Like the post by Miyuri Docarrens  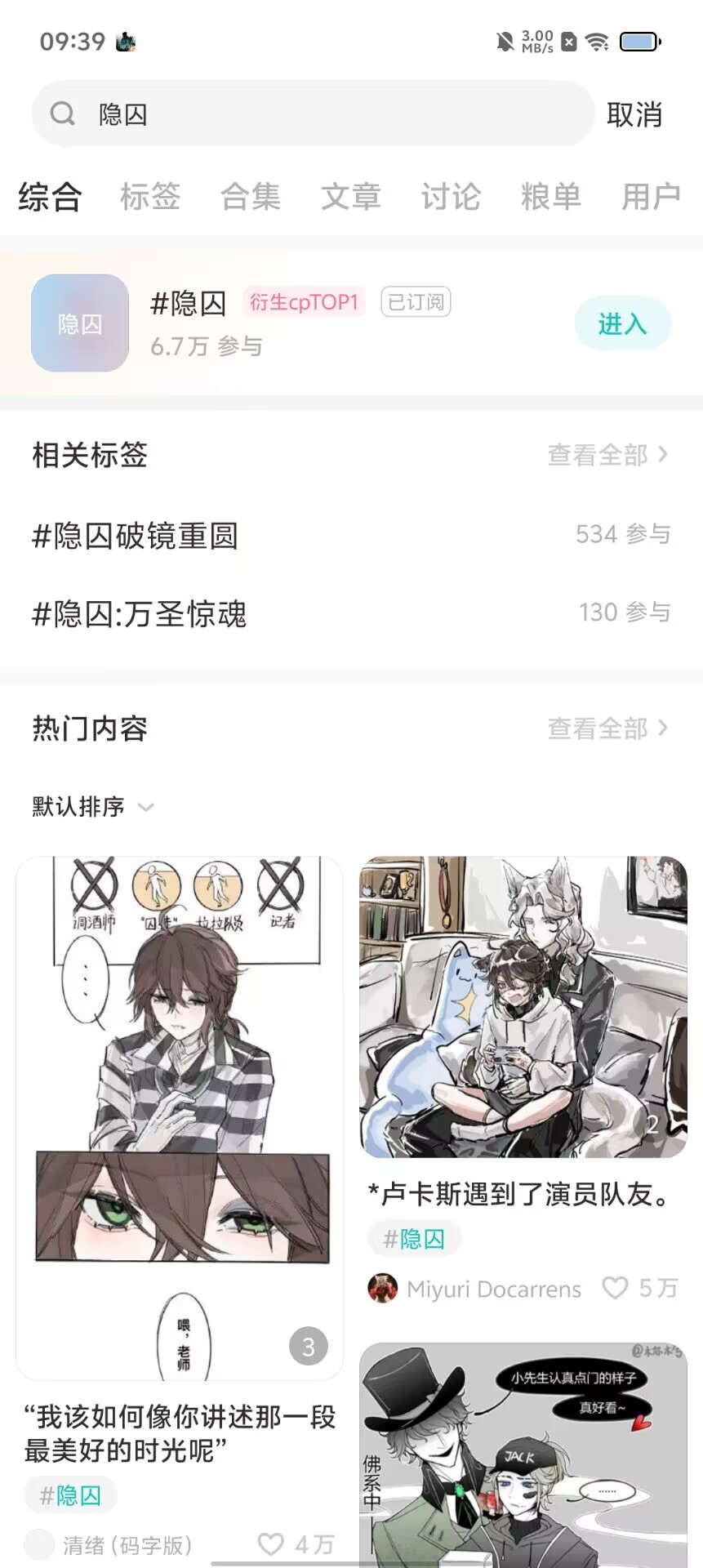click(x=615, y=1288)
